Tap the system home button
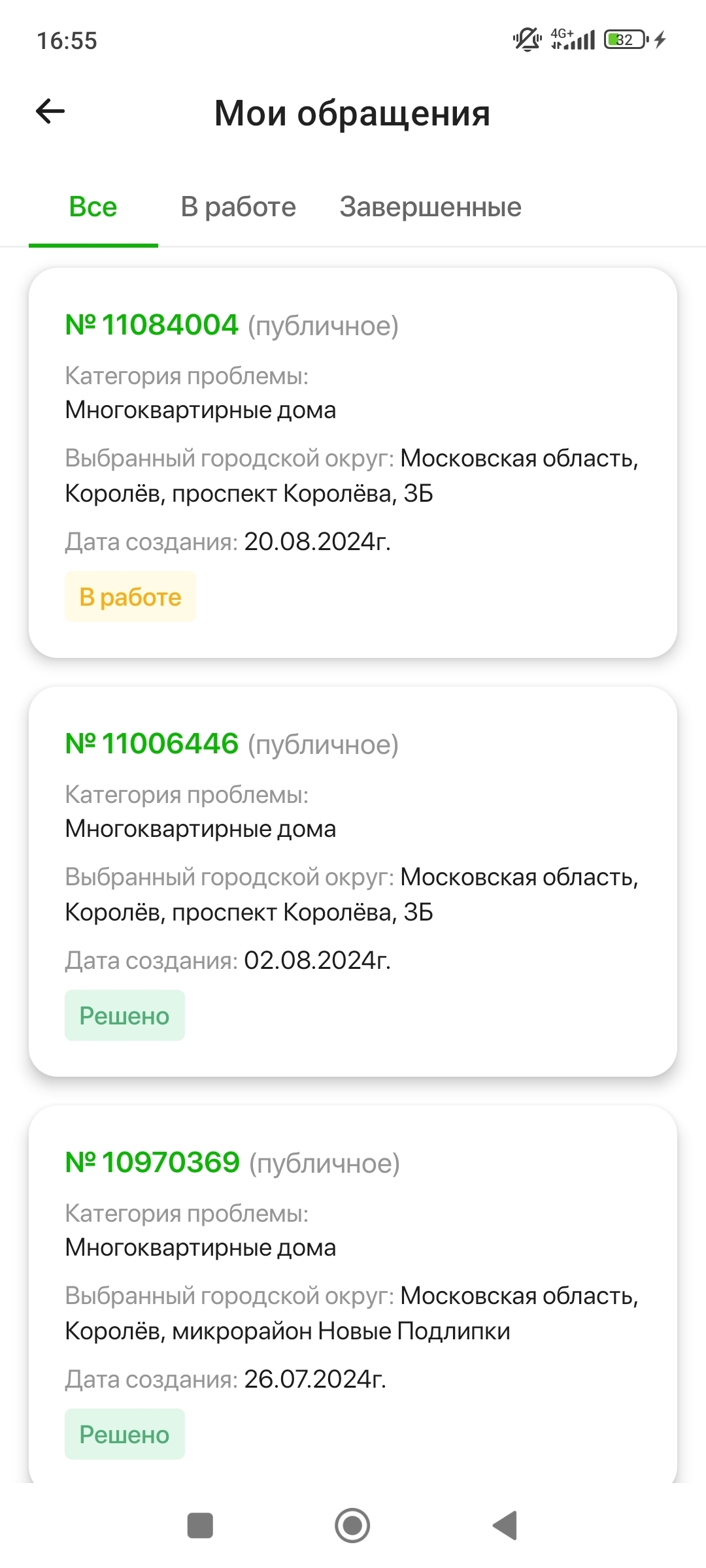The image size is (706, 1568). [352, 1526]
